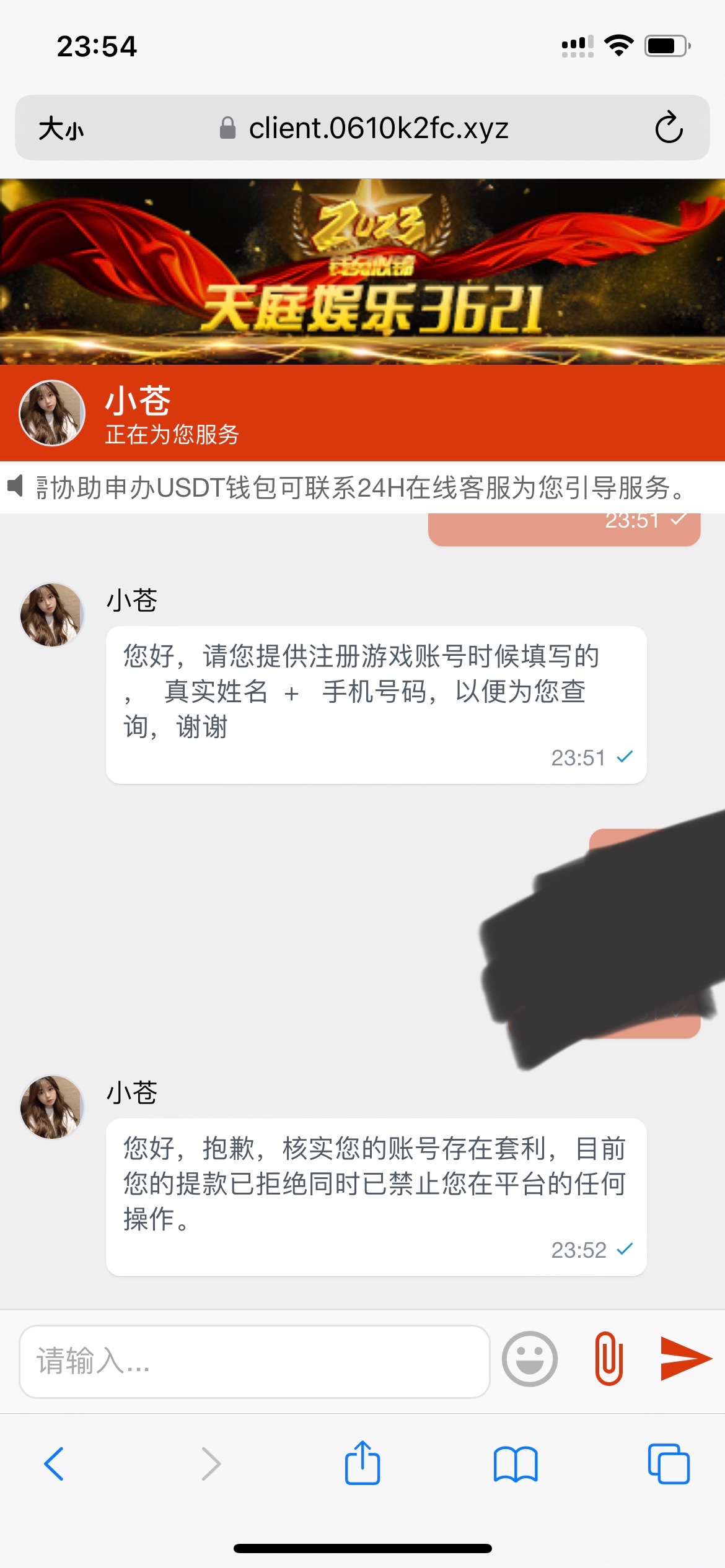
Task: Reload the page
Action: coord(669,128)
